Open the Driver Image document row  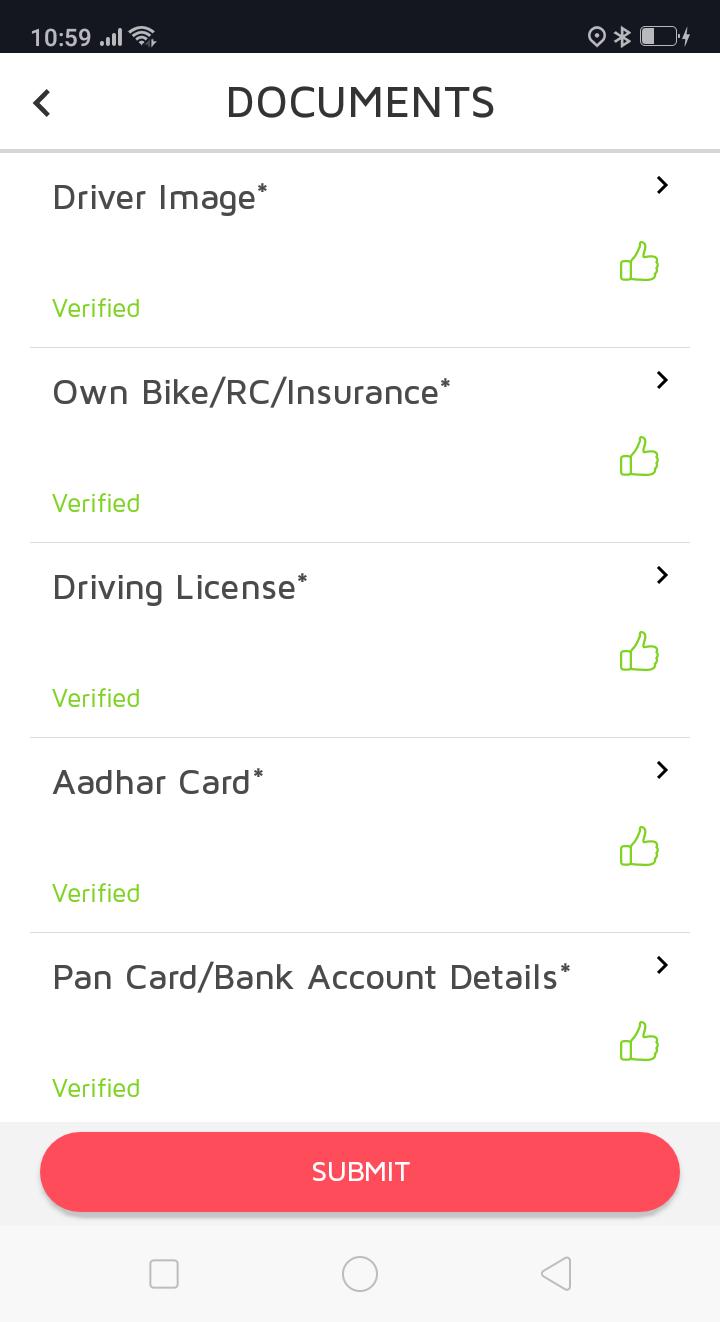pyautogui.click(x=359, y=250)
